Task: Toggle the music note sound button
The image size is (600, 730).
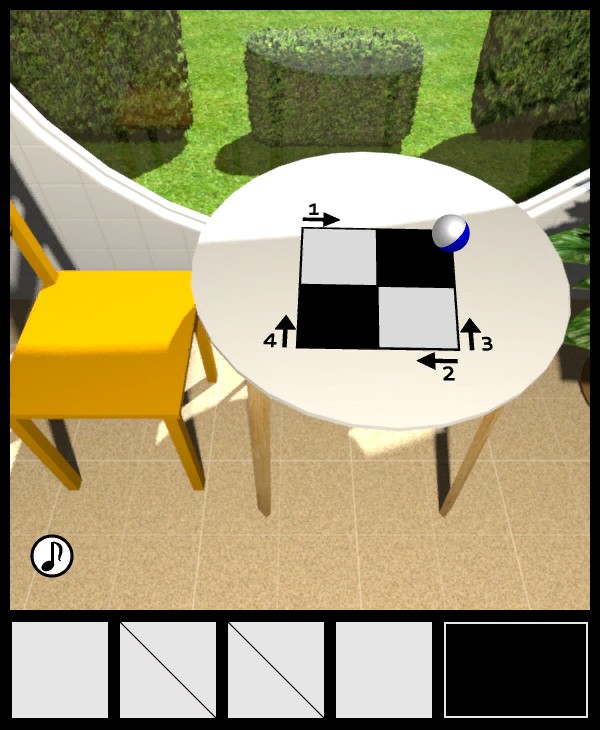Action: (52, 556)
